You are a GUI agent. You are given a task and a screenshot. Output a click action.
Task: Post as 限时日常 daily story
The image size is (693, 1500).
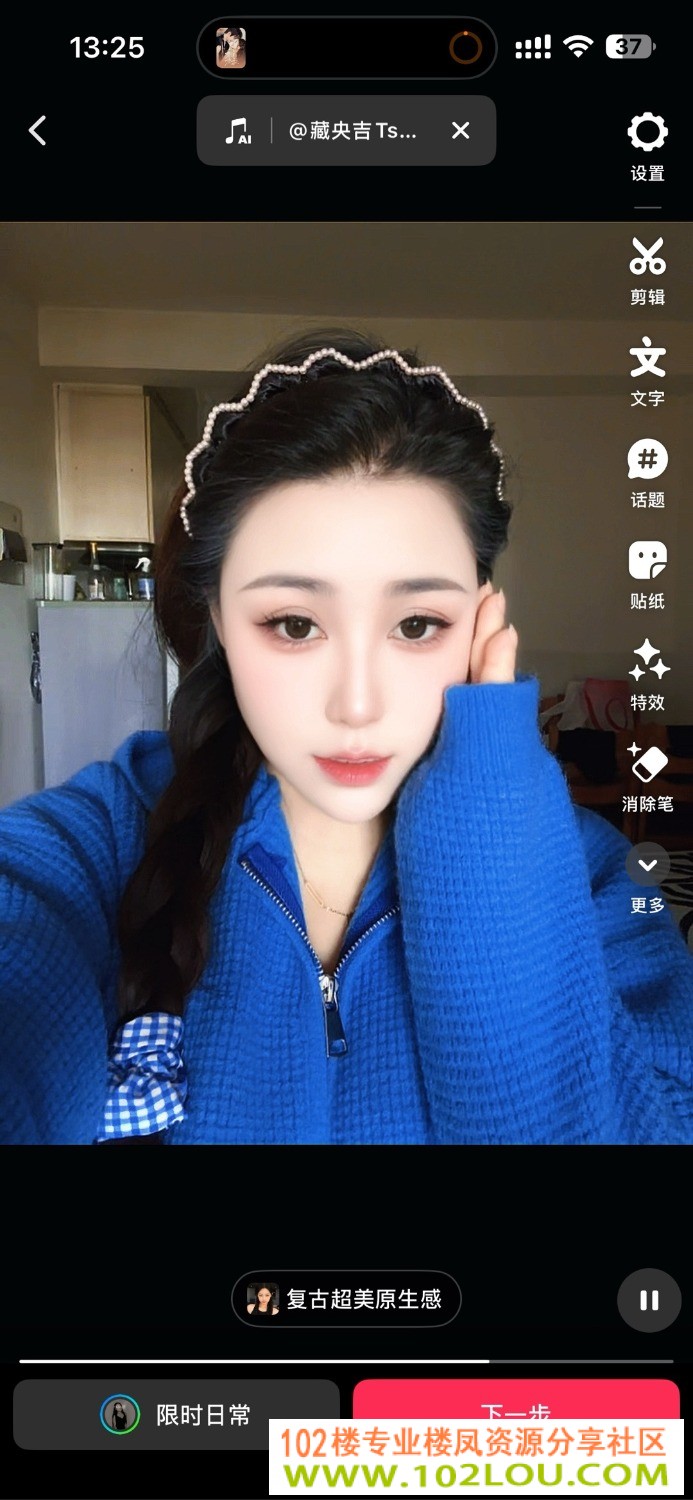click(x=176, y=1415)
